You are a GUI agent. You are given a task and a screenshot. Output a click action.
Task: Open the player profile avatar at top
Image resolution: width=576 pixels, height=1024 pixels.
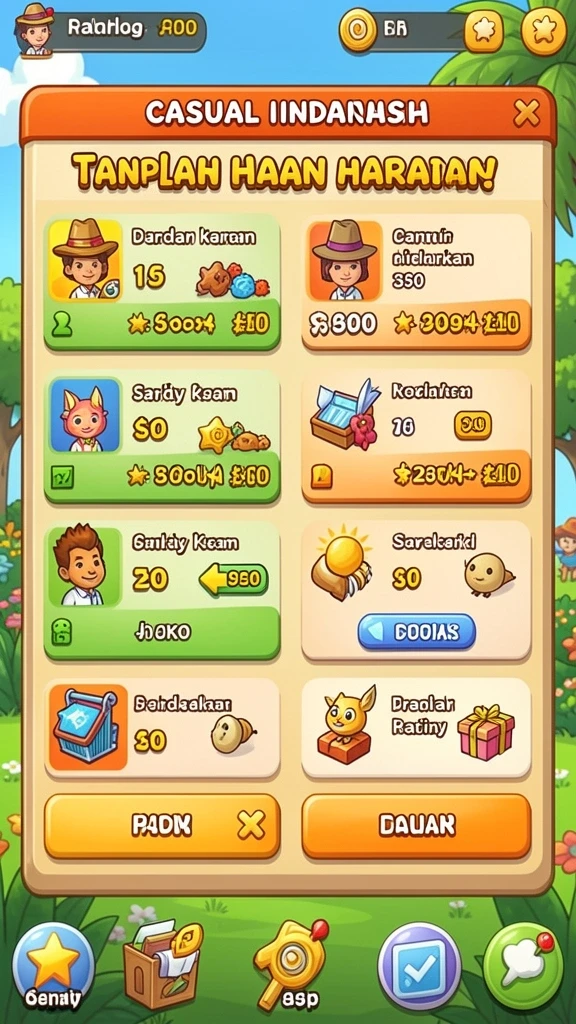[x=35, y=30]
